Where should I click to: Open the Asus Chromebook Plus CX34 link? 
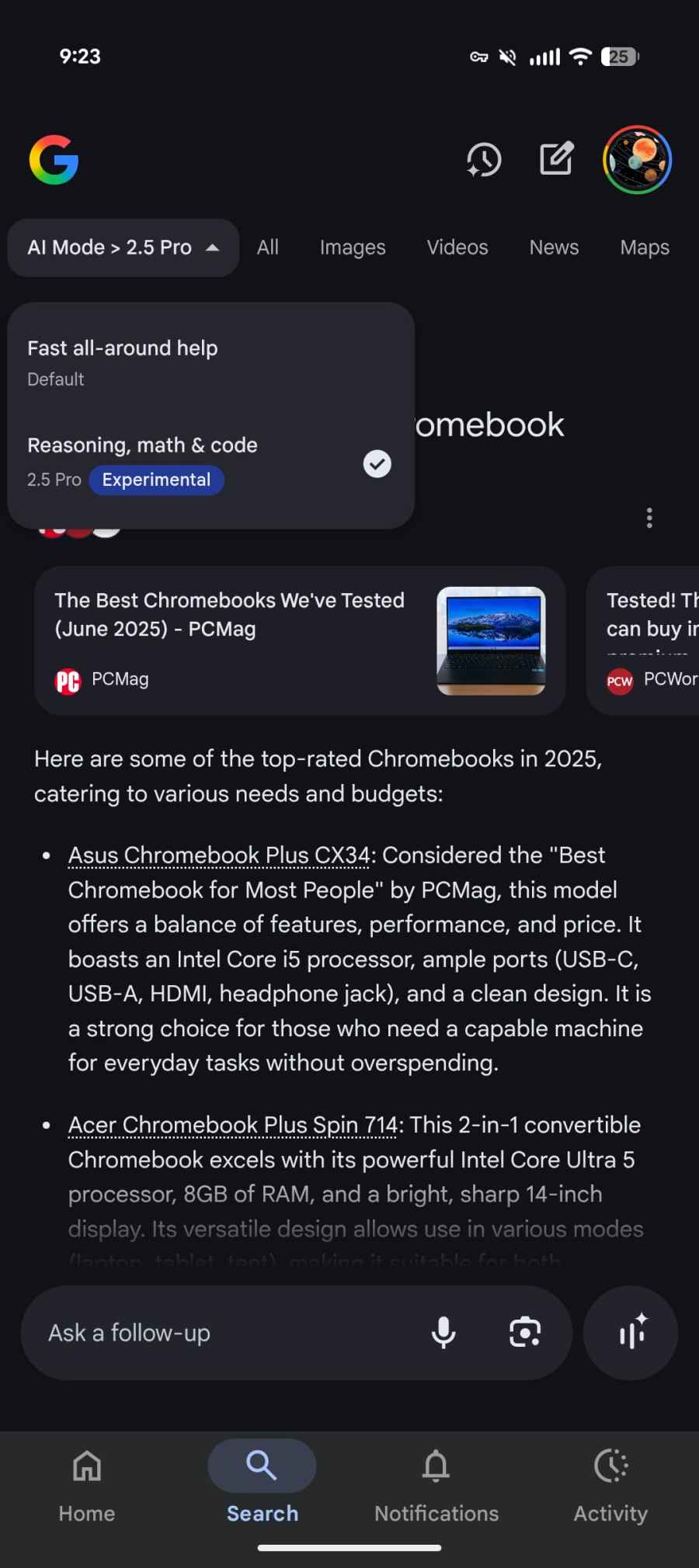click(x=218, y=855)
